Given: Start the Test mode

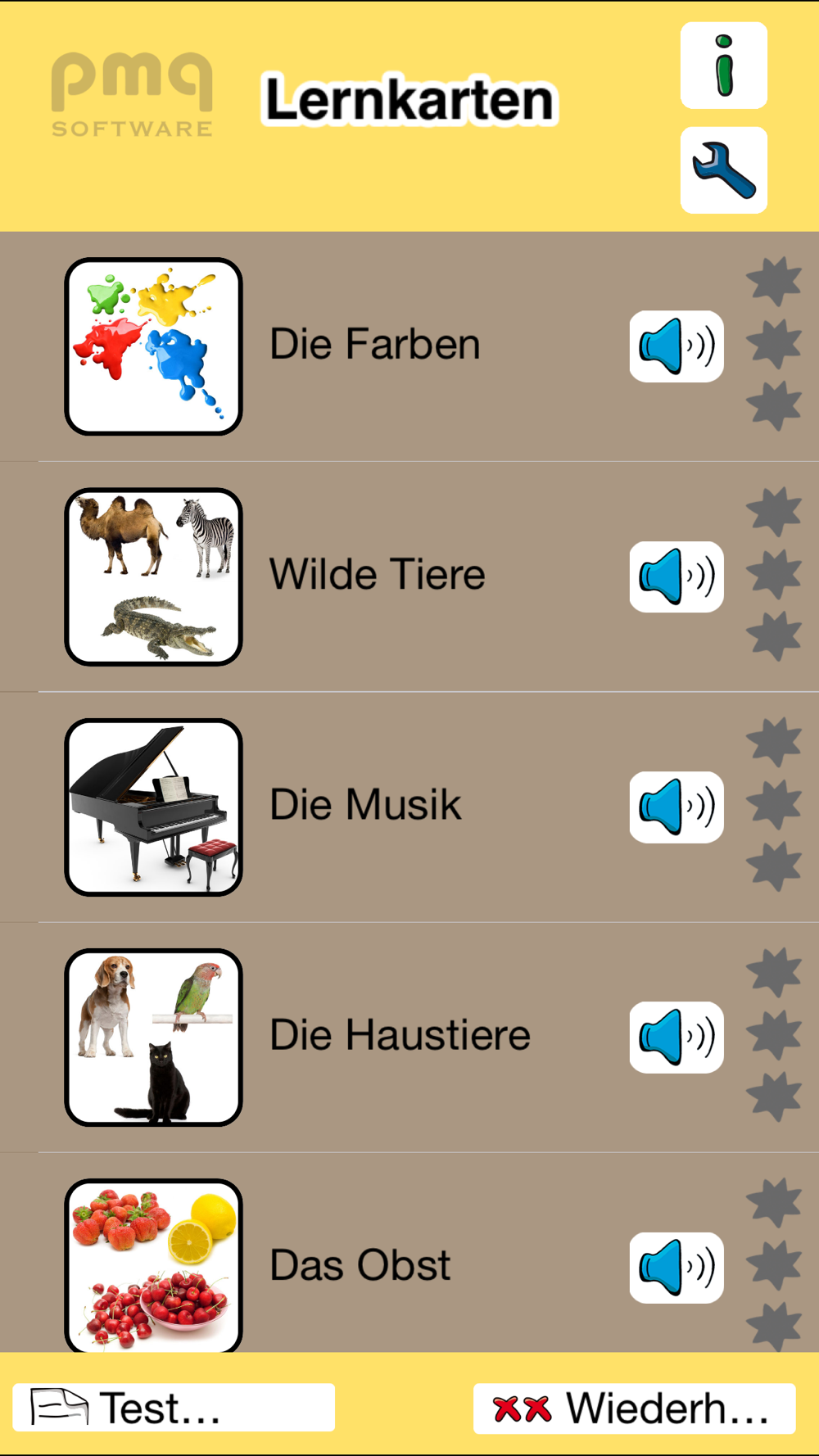Looking at the screenshot, I should click(x=174, y=1408).
